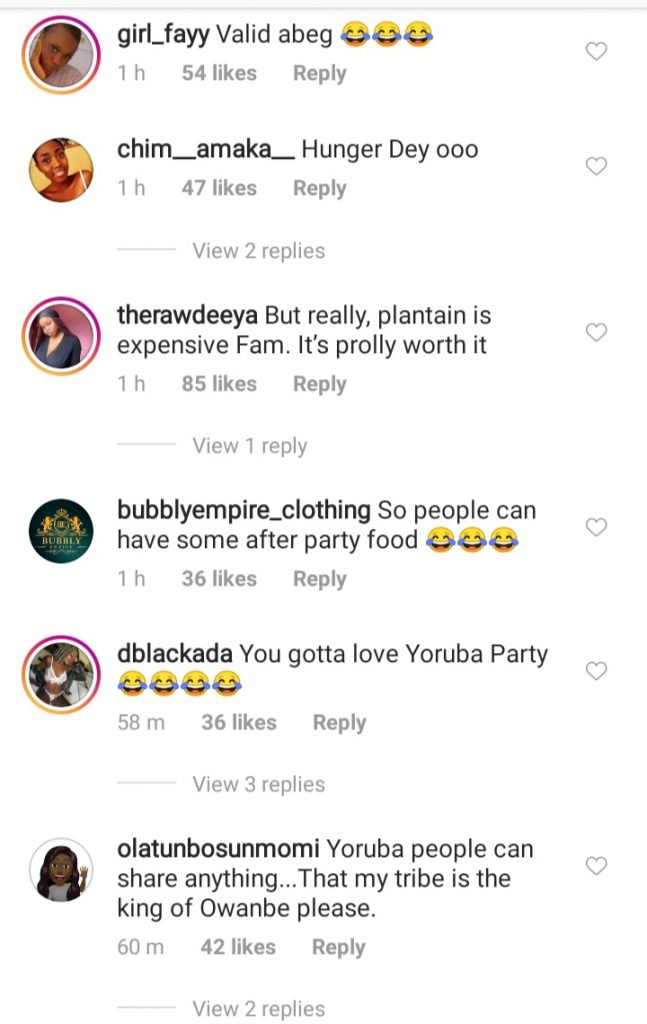The width and height of the screenshot is (647, 1024).
Task: Like bubblyempire_clothing's comment
Action: point(596,527)
